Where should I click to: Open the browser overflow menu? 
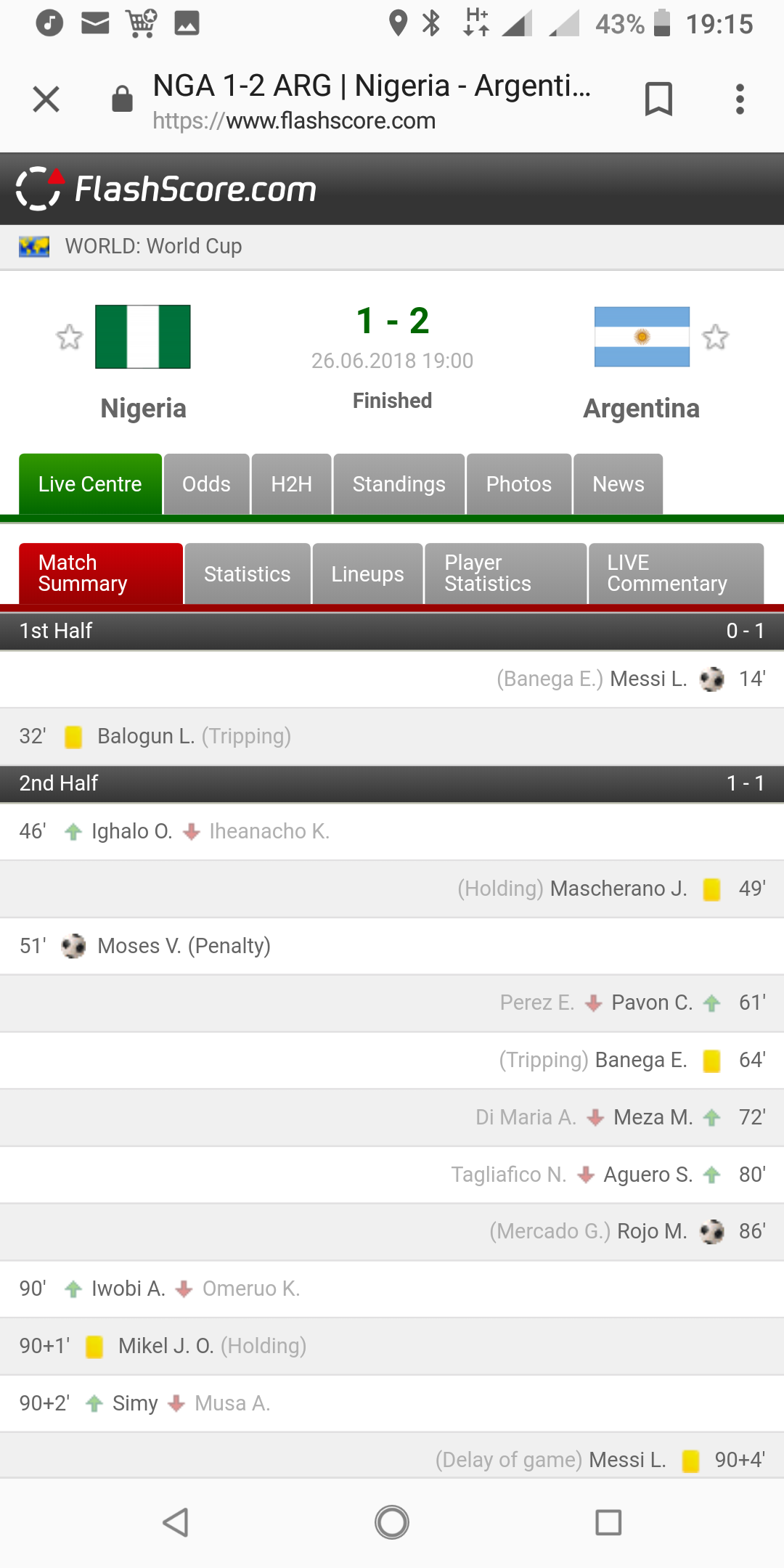(x=740, y=99)
